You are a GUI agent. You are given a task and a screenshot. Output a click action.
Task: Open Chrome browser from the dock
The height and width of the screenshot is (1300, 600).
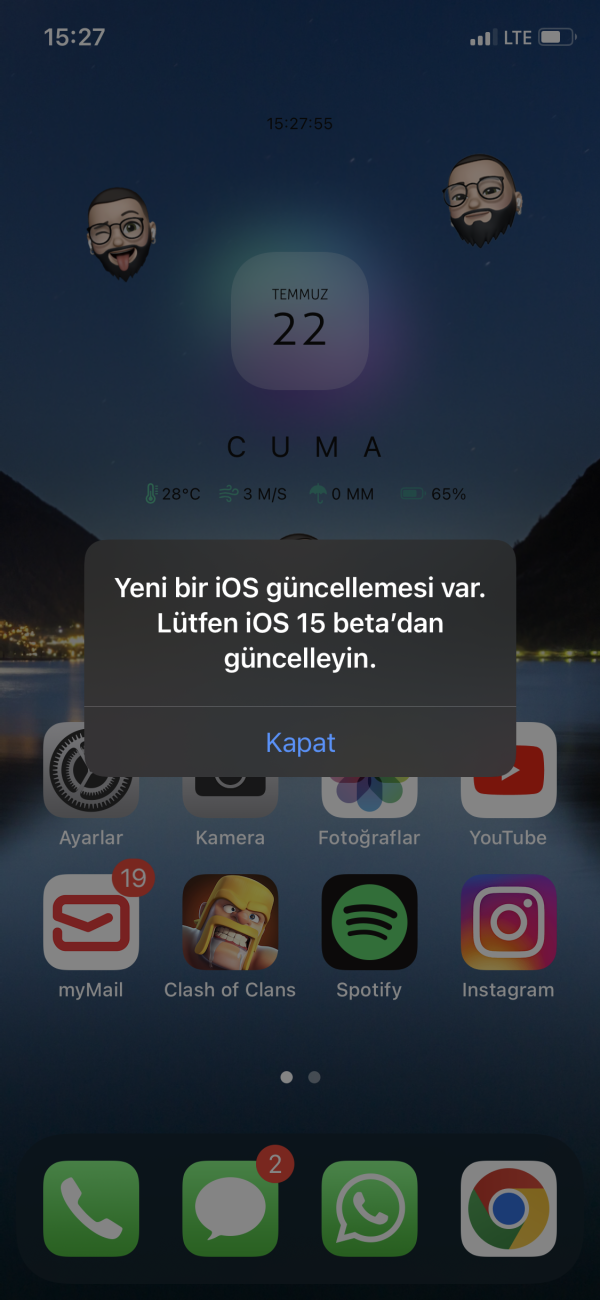pos(508,1208)
